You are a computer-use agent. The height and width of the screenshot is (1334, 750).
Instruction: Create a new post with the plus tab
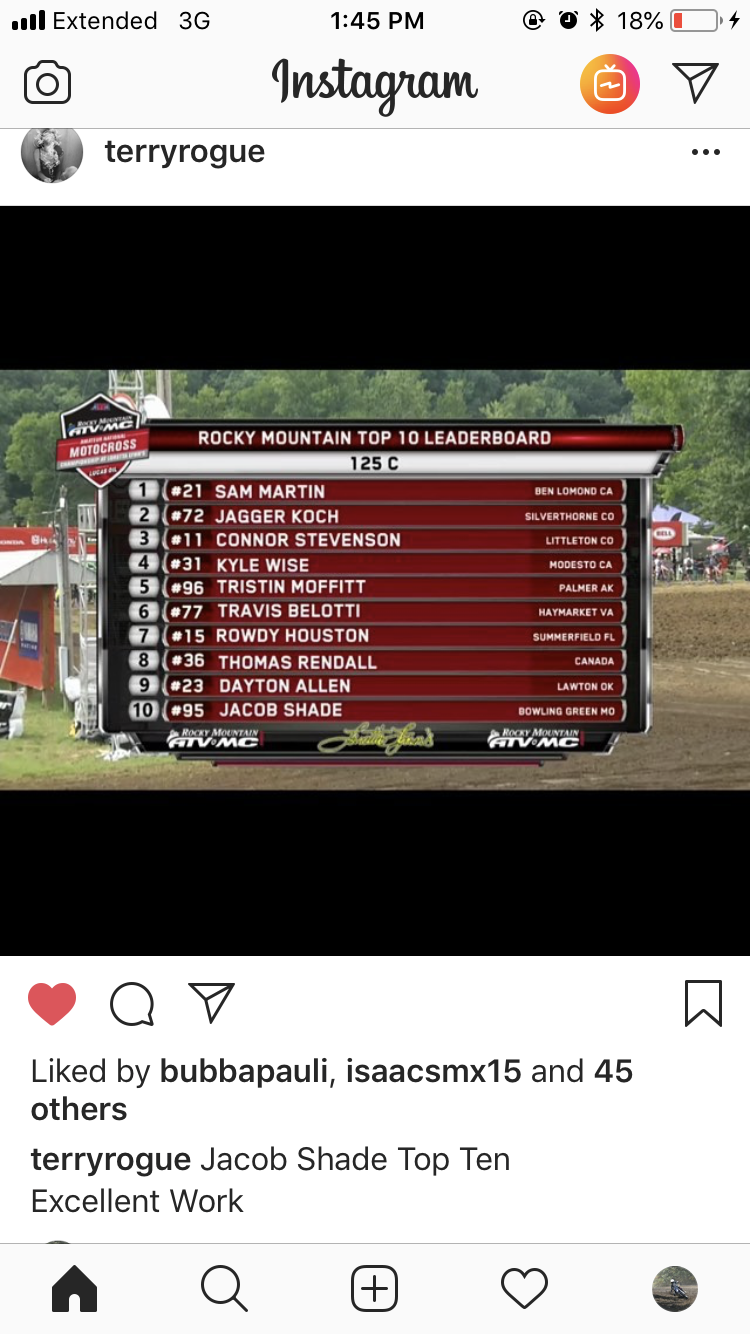(375, 1289)
